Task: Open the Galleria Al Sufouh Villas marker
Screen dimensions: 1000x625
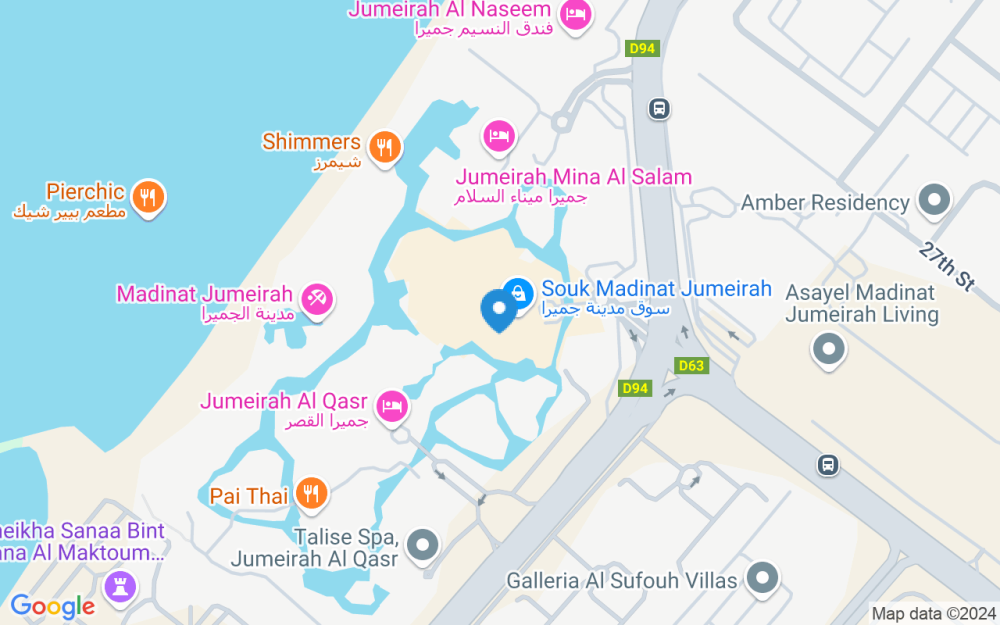Action: pyautogui.click(x=763, y=577)
